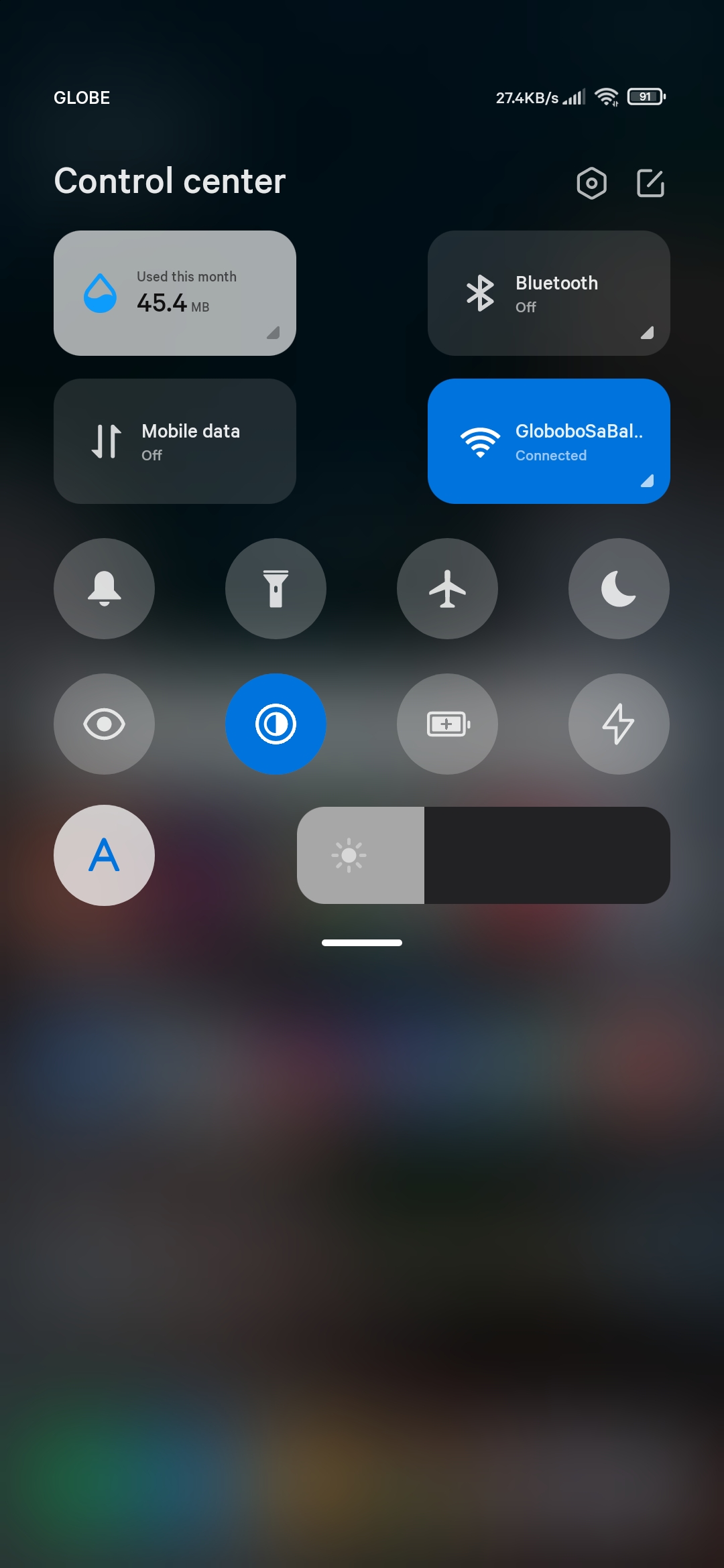The width and height of the screenshot is (724, 1568).
Task: Tap the brightness slider
Action: pyautogui.click(x=483, y=855)
